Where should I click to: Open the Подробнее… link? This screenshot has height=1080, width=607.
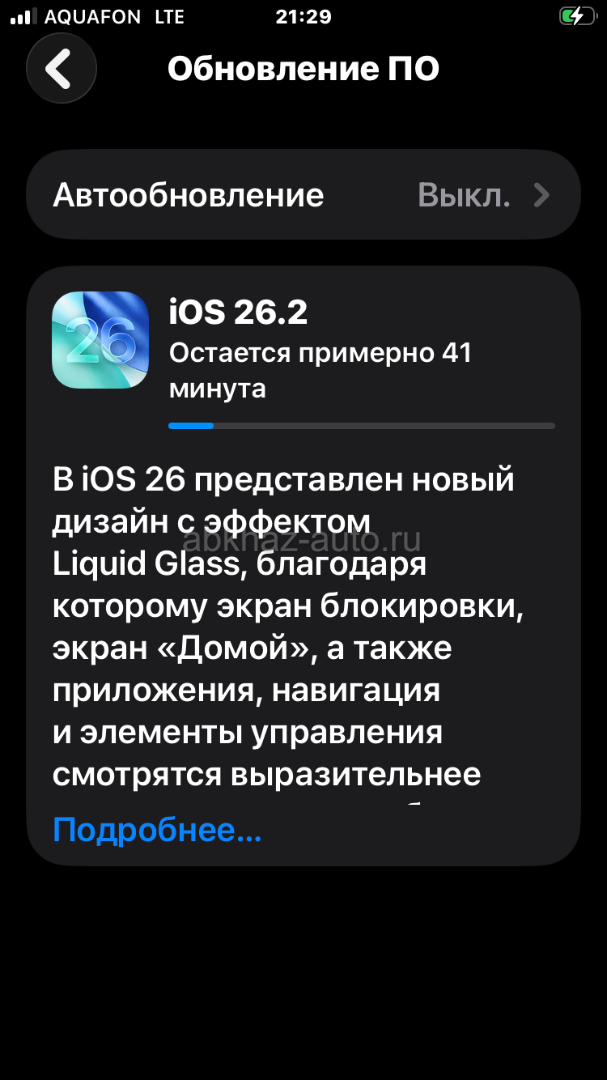point(157,829)
